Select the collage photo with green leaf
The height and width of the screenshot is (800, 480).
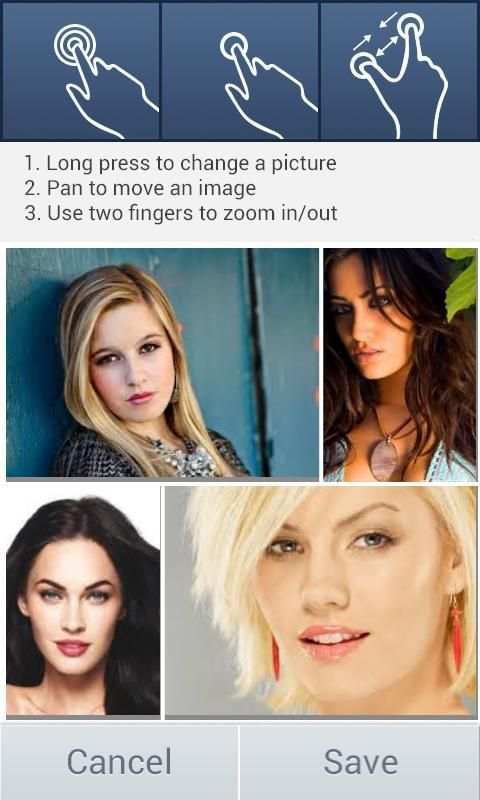pyautogui.click(x=400, y=364)
